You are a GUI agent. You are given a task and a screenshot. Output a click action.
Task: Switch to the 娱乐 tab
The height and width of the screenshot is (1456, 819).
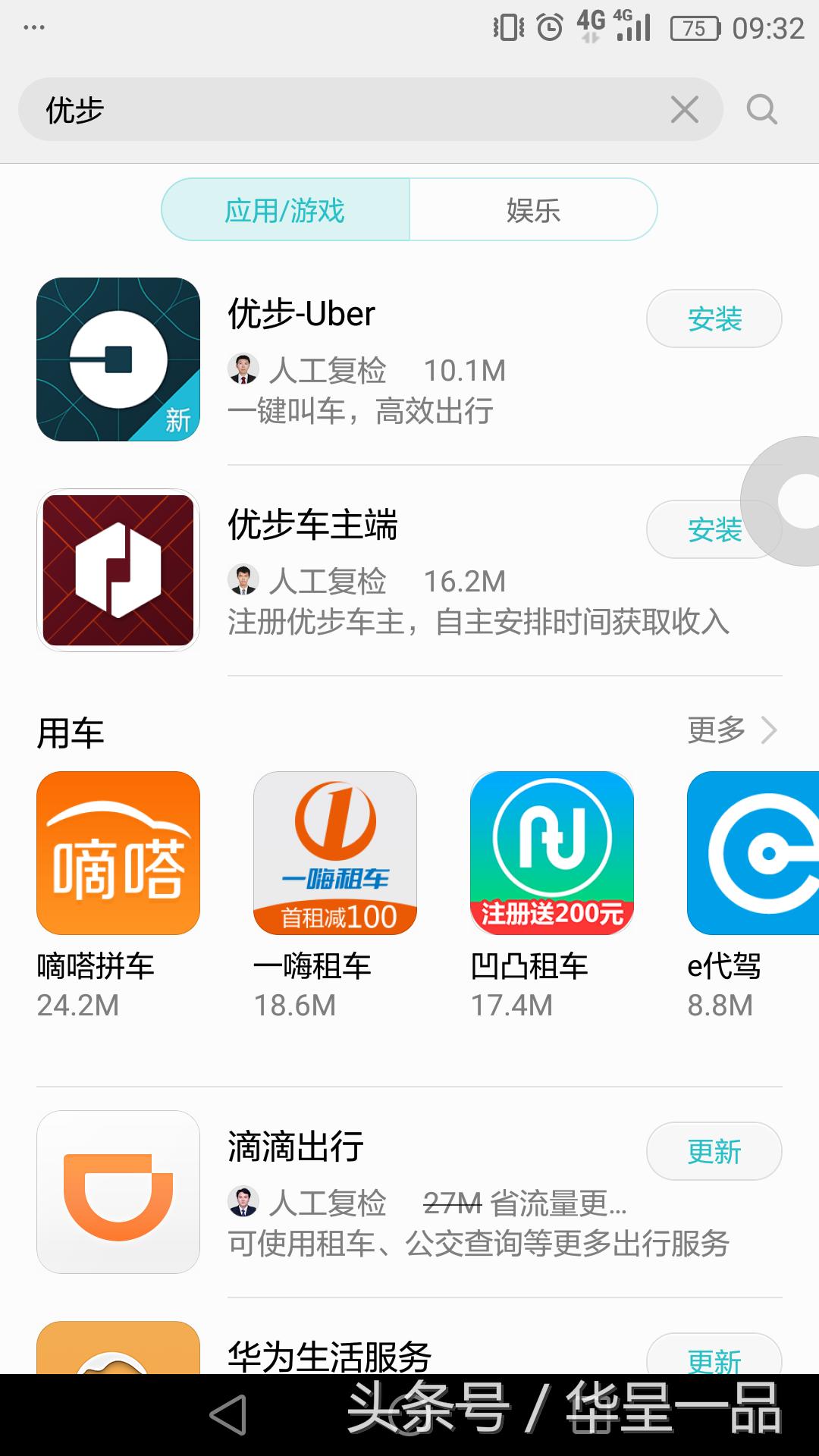pyautogui.click(x=532, y=210)
